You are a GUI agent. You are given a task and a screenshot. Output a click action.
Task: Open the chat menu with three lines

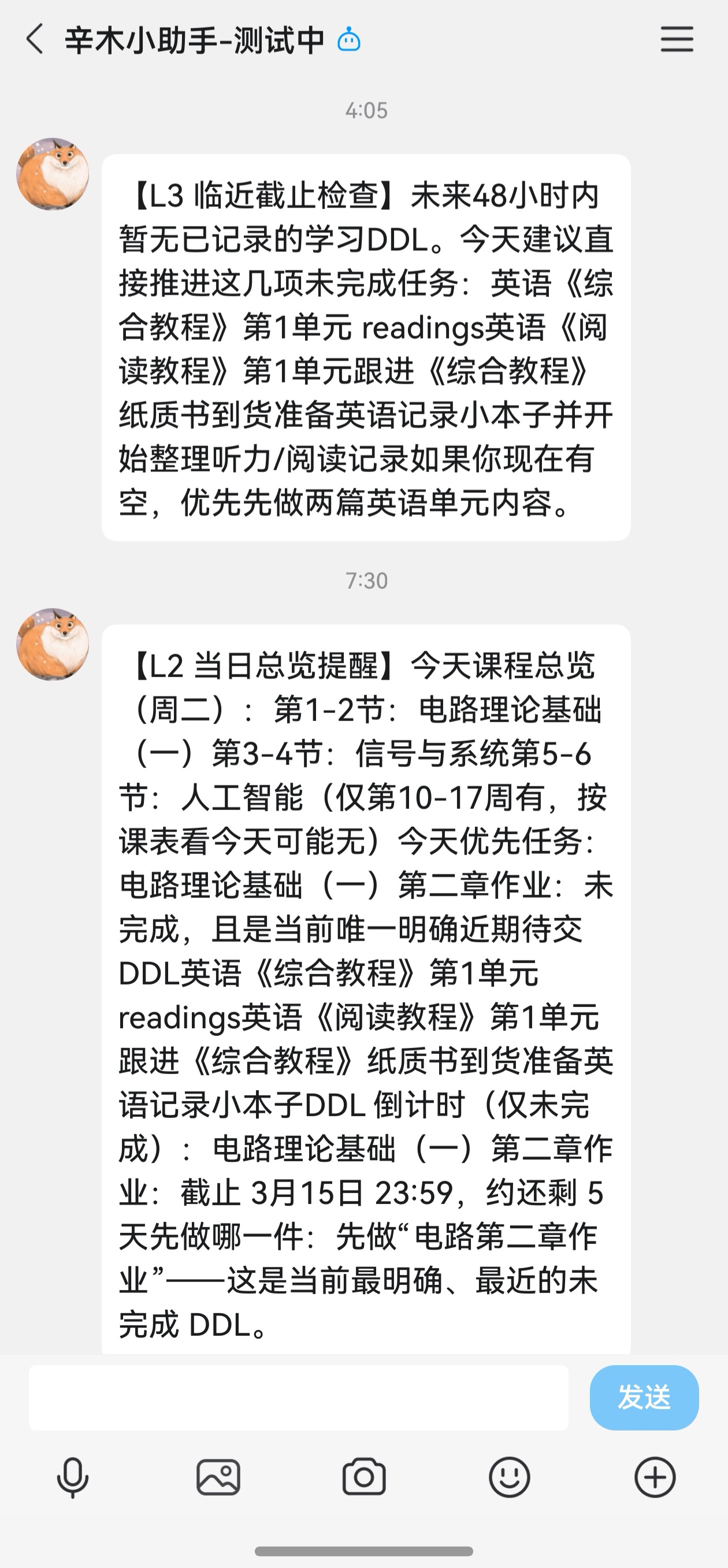677,39
